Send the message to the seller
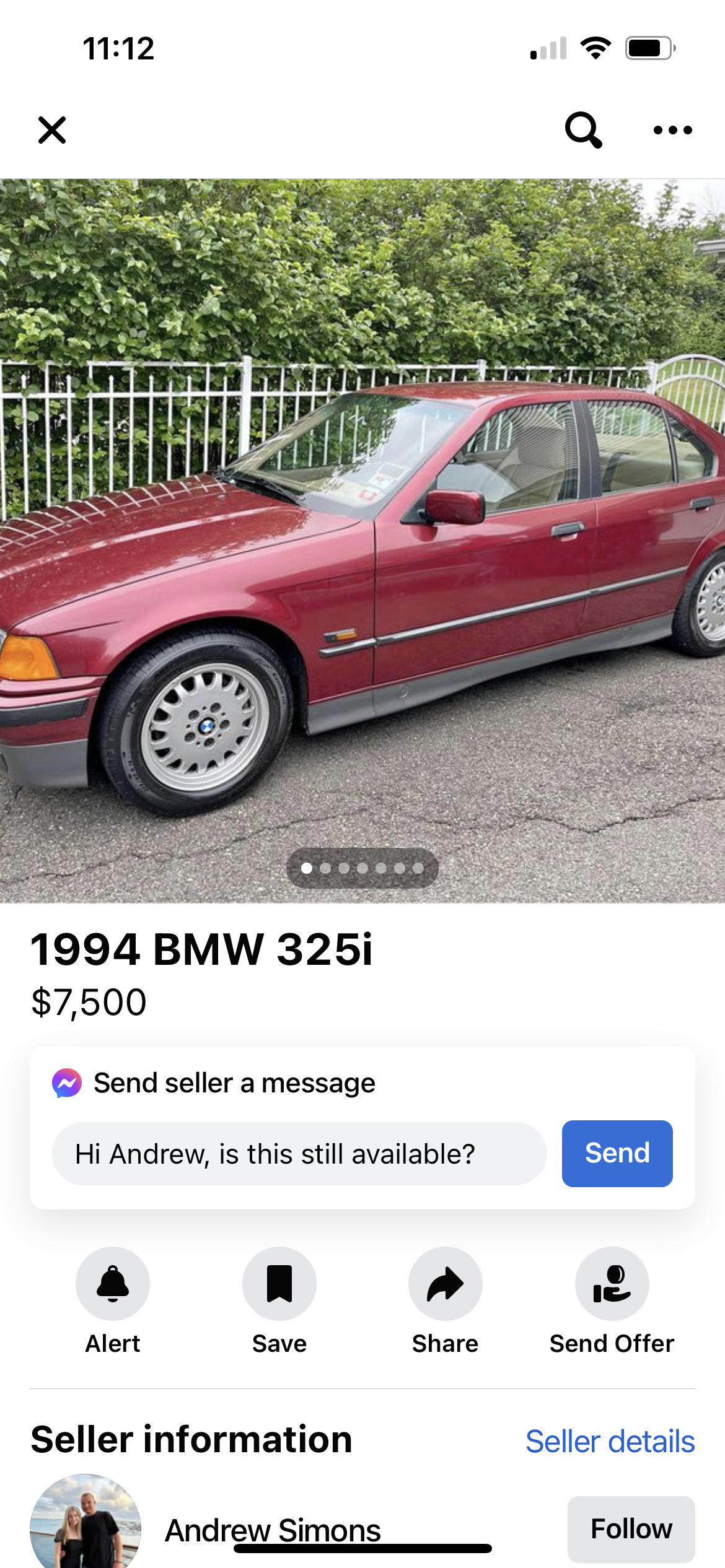Viewport: 725px width, 1568px height. 617,1154
